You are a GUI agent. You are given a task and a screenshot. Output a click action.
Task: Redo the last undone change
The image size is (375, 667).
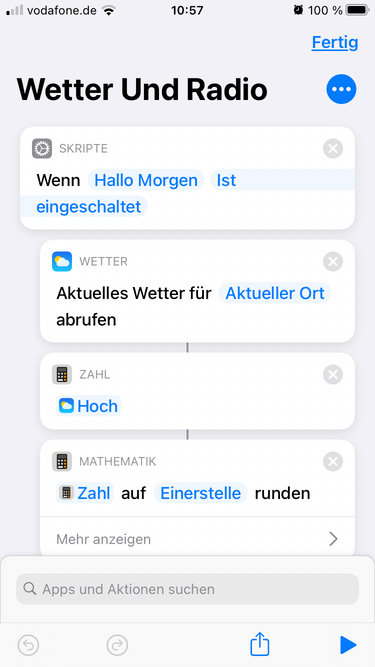[117, 645]
